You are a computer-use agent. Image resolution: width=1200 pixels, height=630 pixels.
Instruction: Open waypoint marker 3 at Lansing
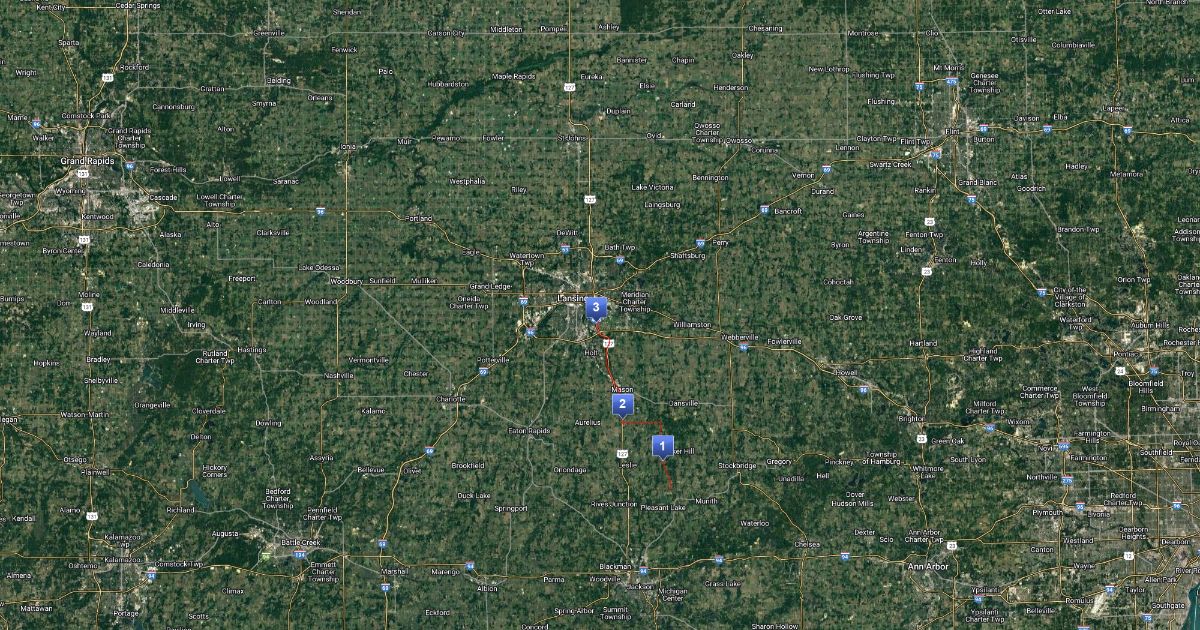(x=596, y=307)
